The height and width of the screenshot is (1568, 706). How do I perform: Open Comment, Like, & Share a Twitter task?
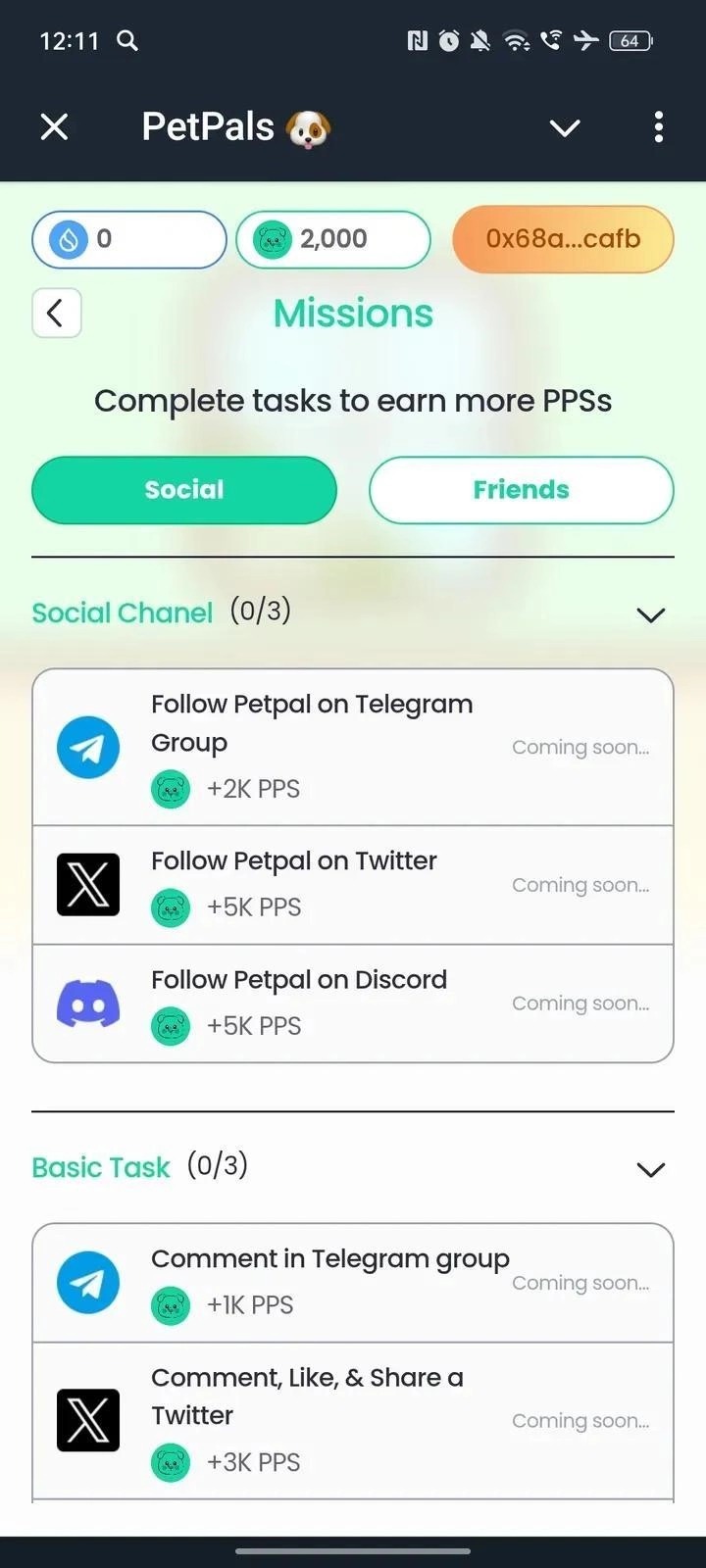tap(353, 1420)
